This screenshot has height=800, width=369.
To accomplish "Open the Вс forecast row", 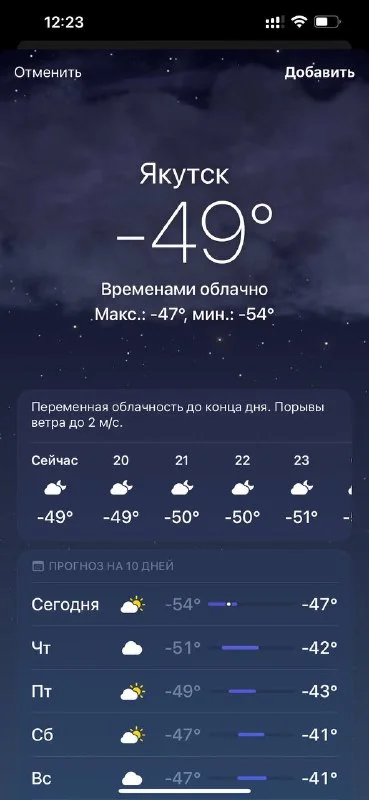I will pos(185,778).
